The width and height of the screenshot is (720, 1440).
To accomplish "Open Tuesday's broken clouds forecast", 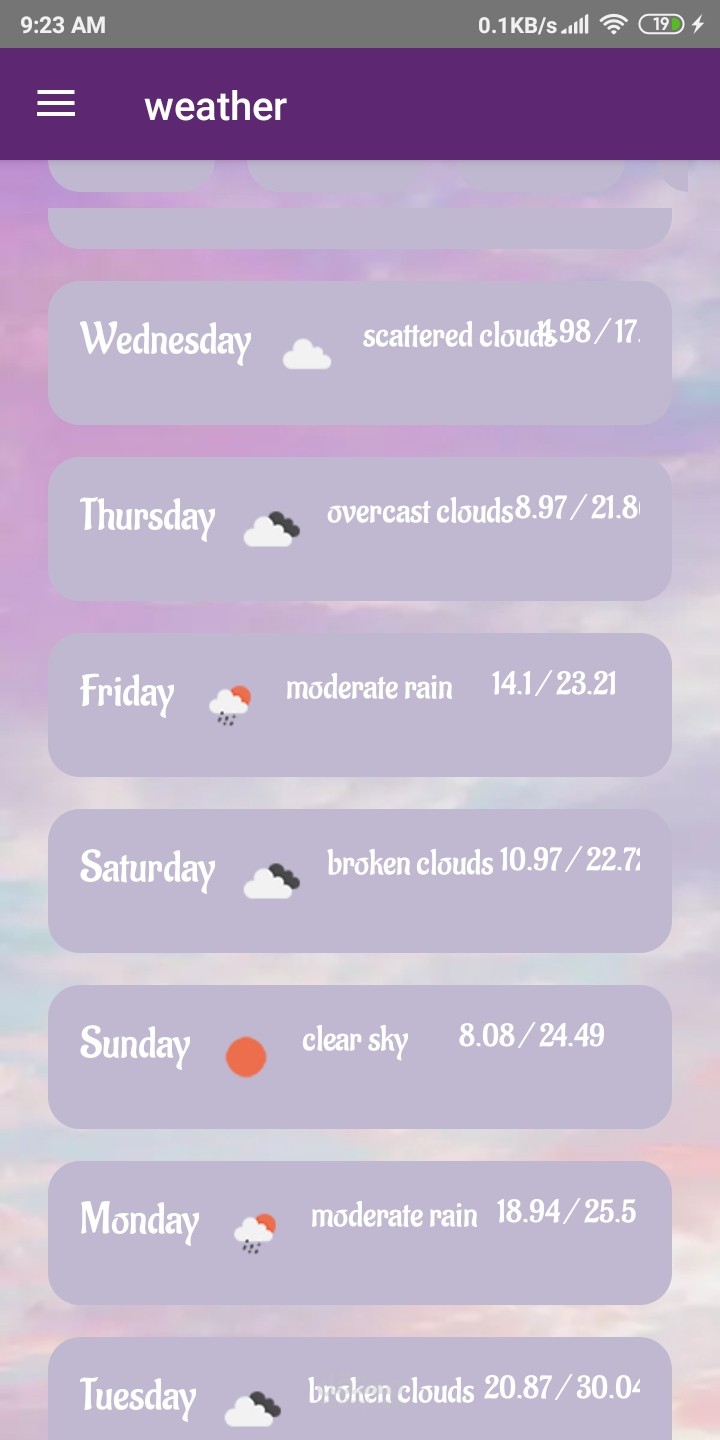I will pyautogui.click(x=360, y=1389).
